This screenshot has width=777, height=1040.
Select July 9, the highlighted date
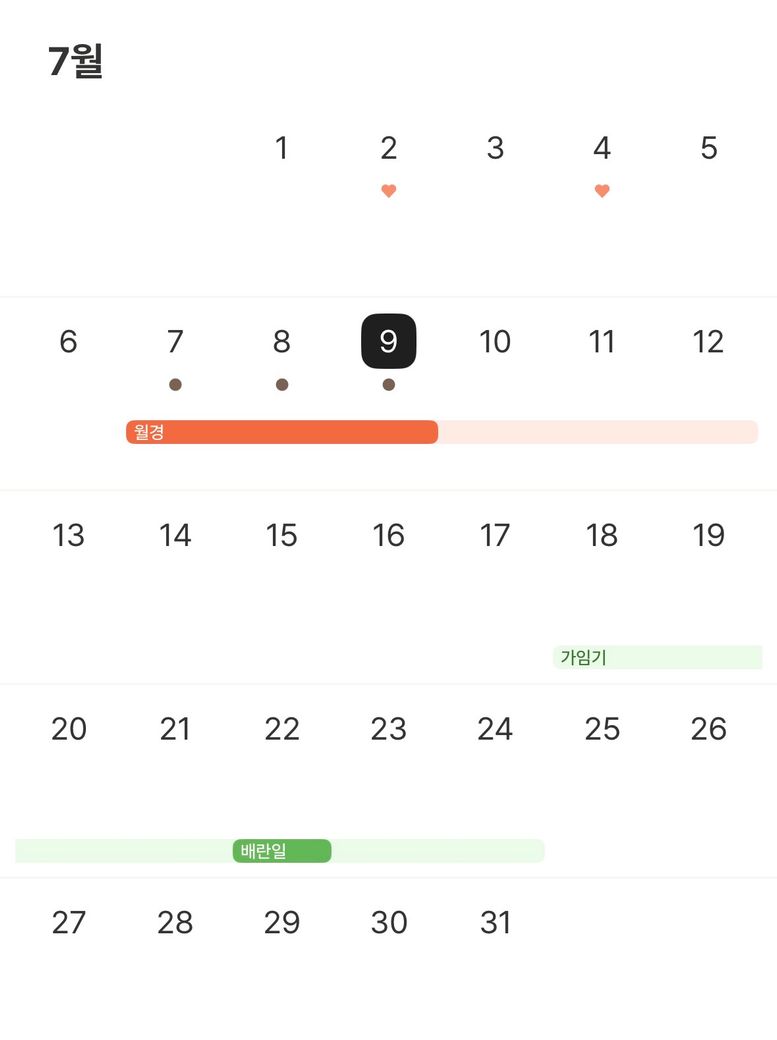coord(388,342)
